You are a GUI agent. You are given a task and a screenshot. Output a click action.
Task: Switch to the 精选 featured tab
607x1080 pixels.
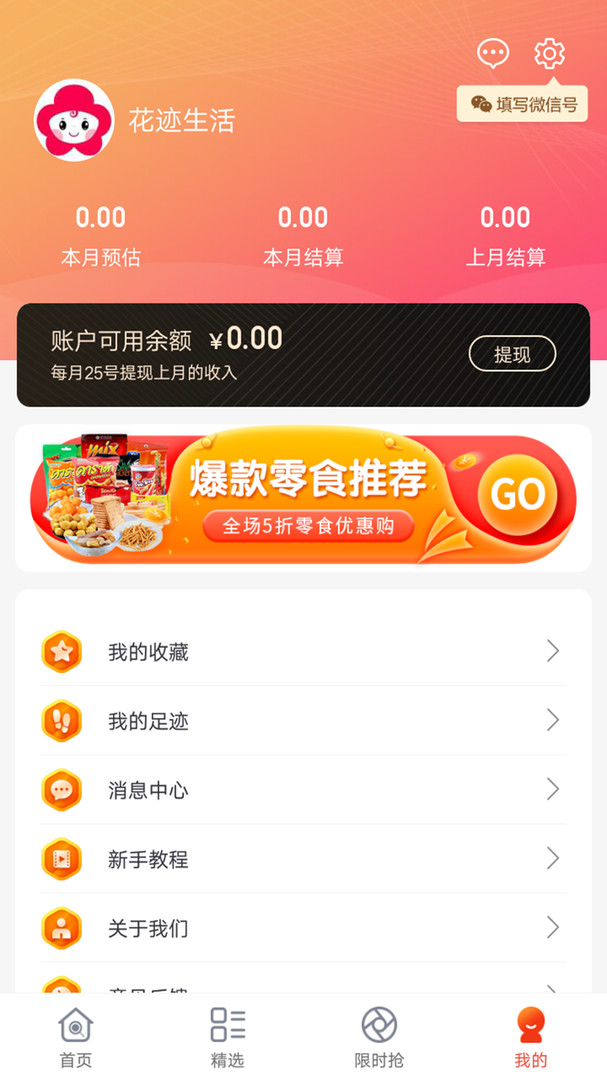pyautogui.click(x=227, y=1037)
